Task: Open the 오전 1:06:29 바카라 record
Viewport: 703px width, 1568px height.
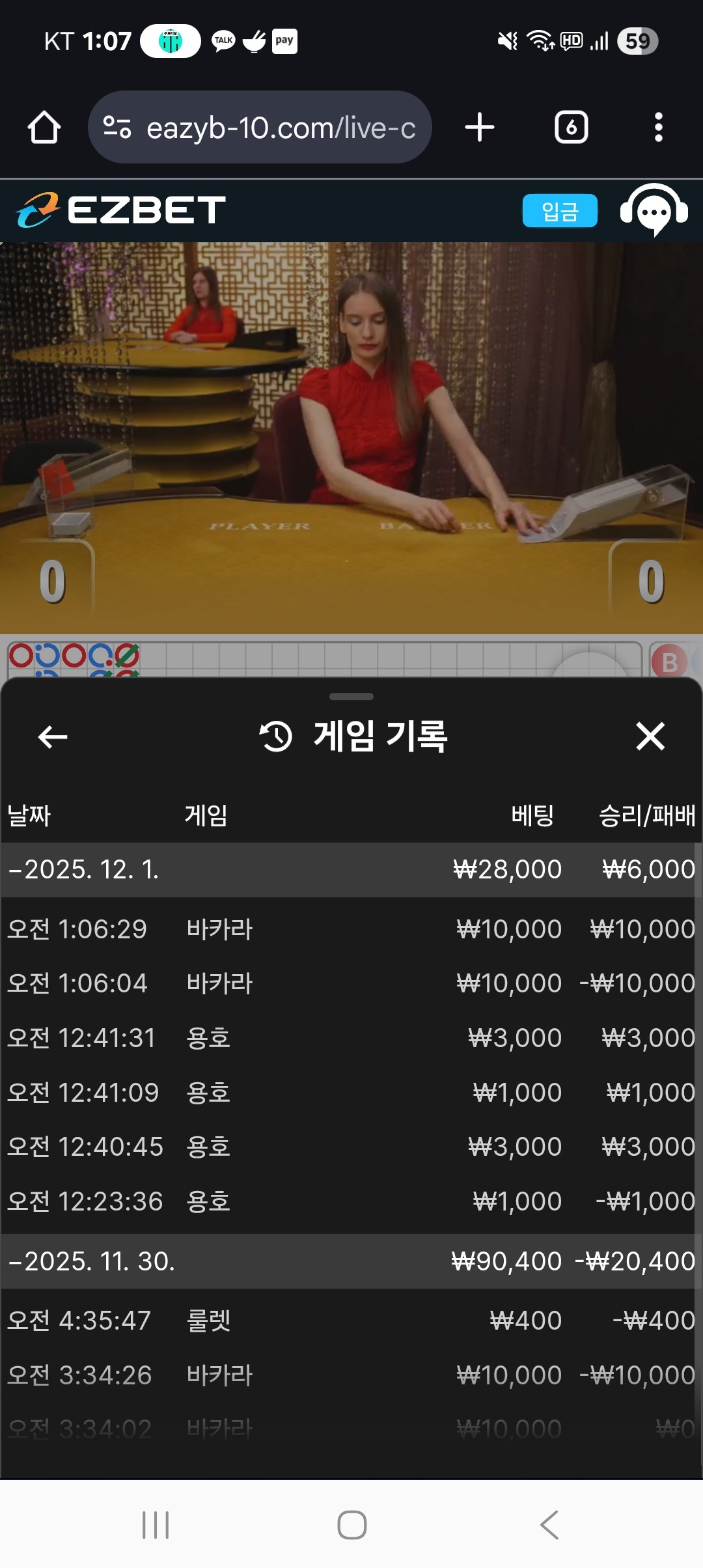Action: 351,929
